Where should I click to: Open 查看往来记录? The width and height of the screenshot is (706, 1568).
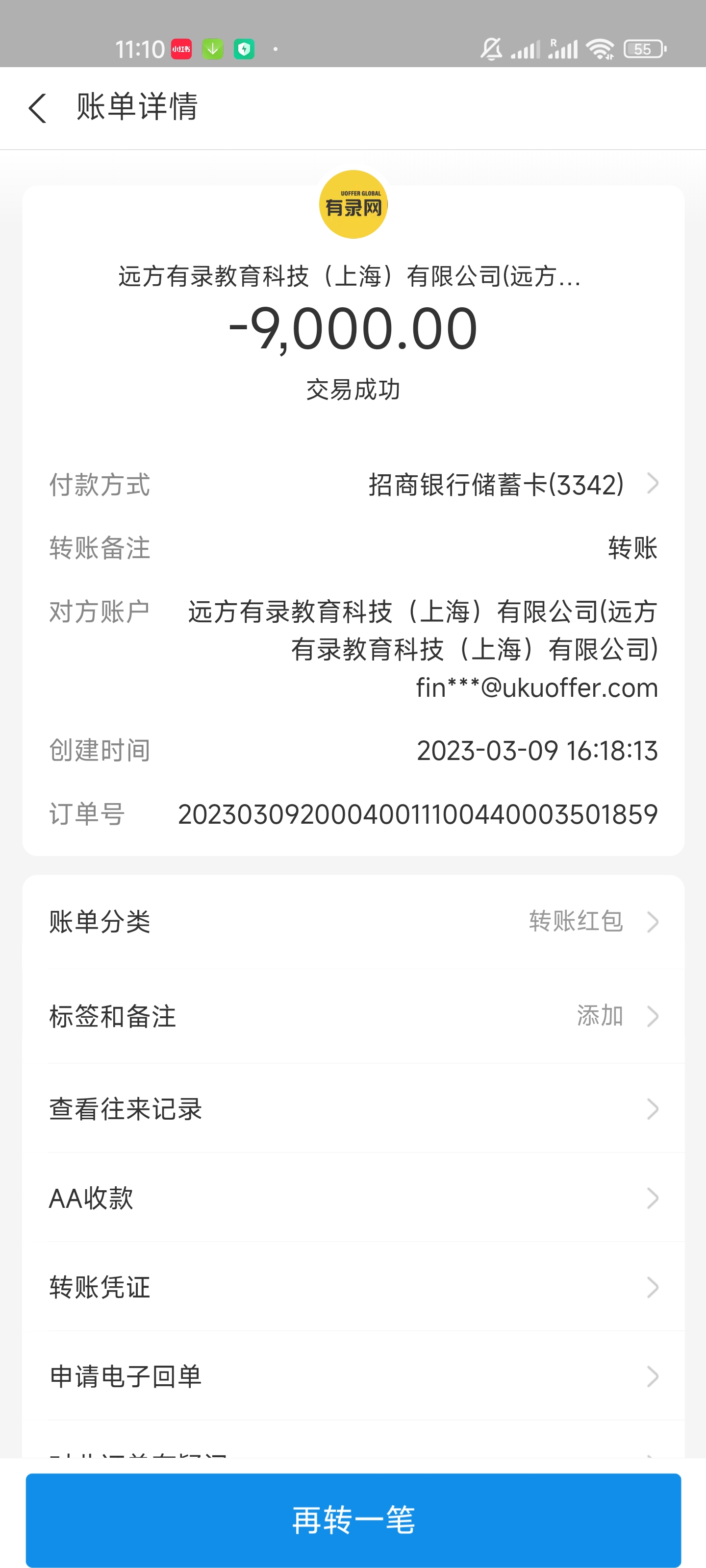(x=353, y=1109)
